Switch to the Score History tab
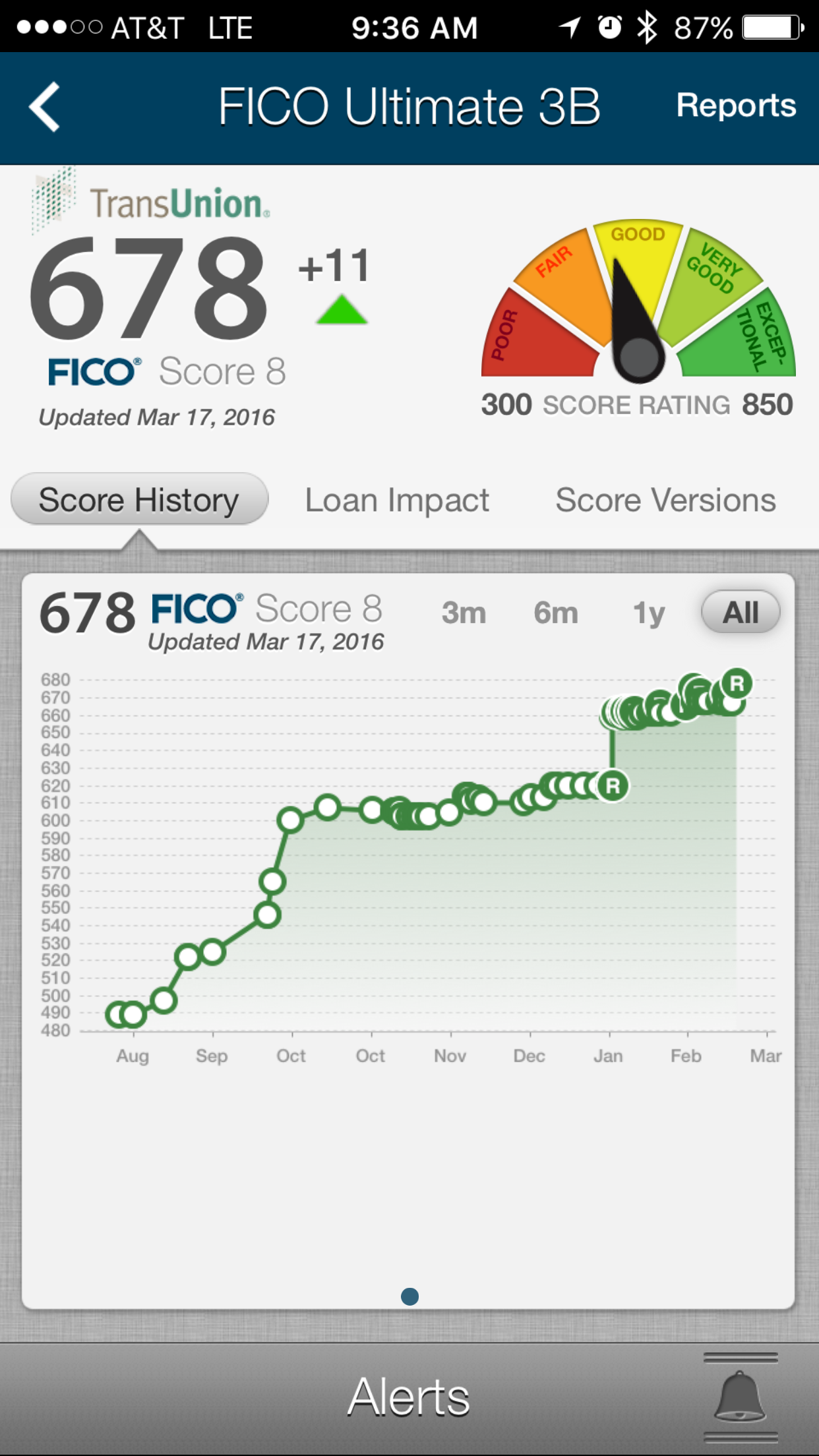 point(139,500)
